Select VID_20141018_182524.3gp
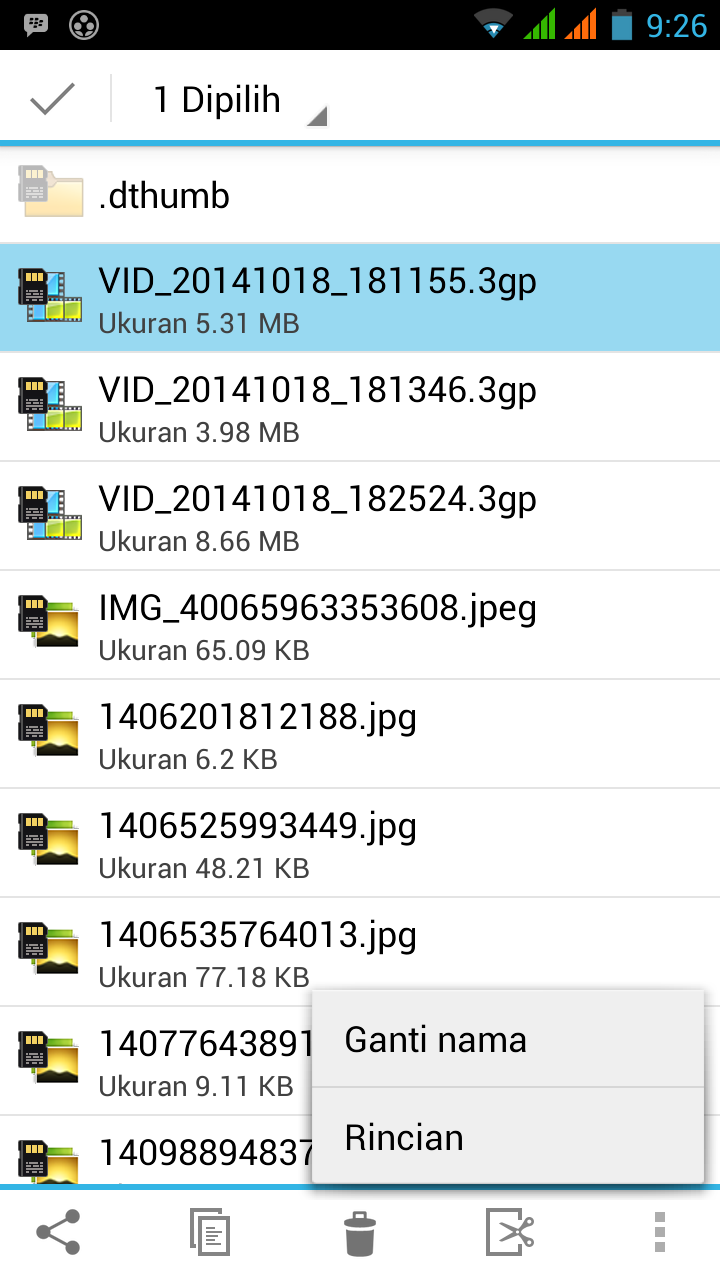Screen dimensions: 720x1280 tap(360, 516)
